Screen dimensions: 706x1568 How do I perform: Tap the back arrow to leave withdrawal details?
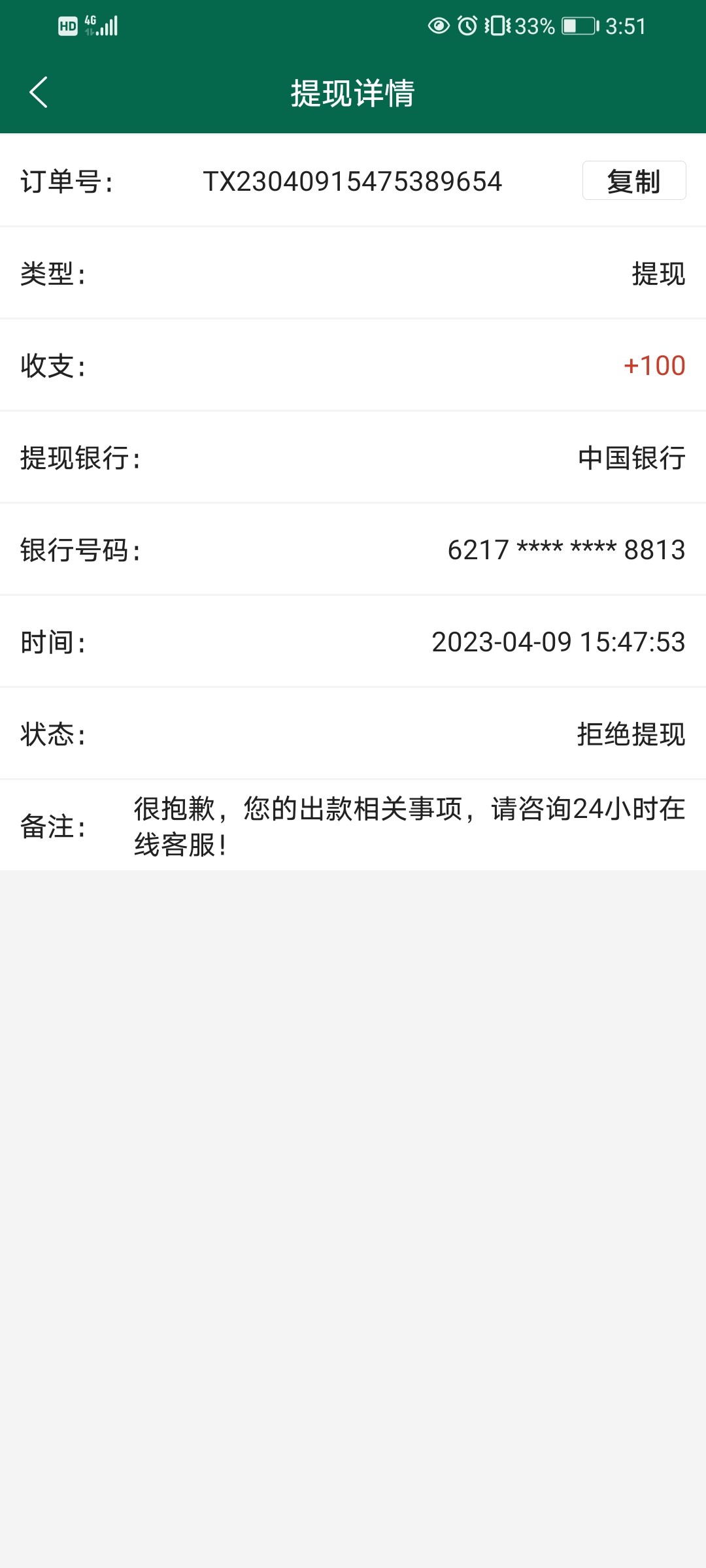coord(39,91)
